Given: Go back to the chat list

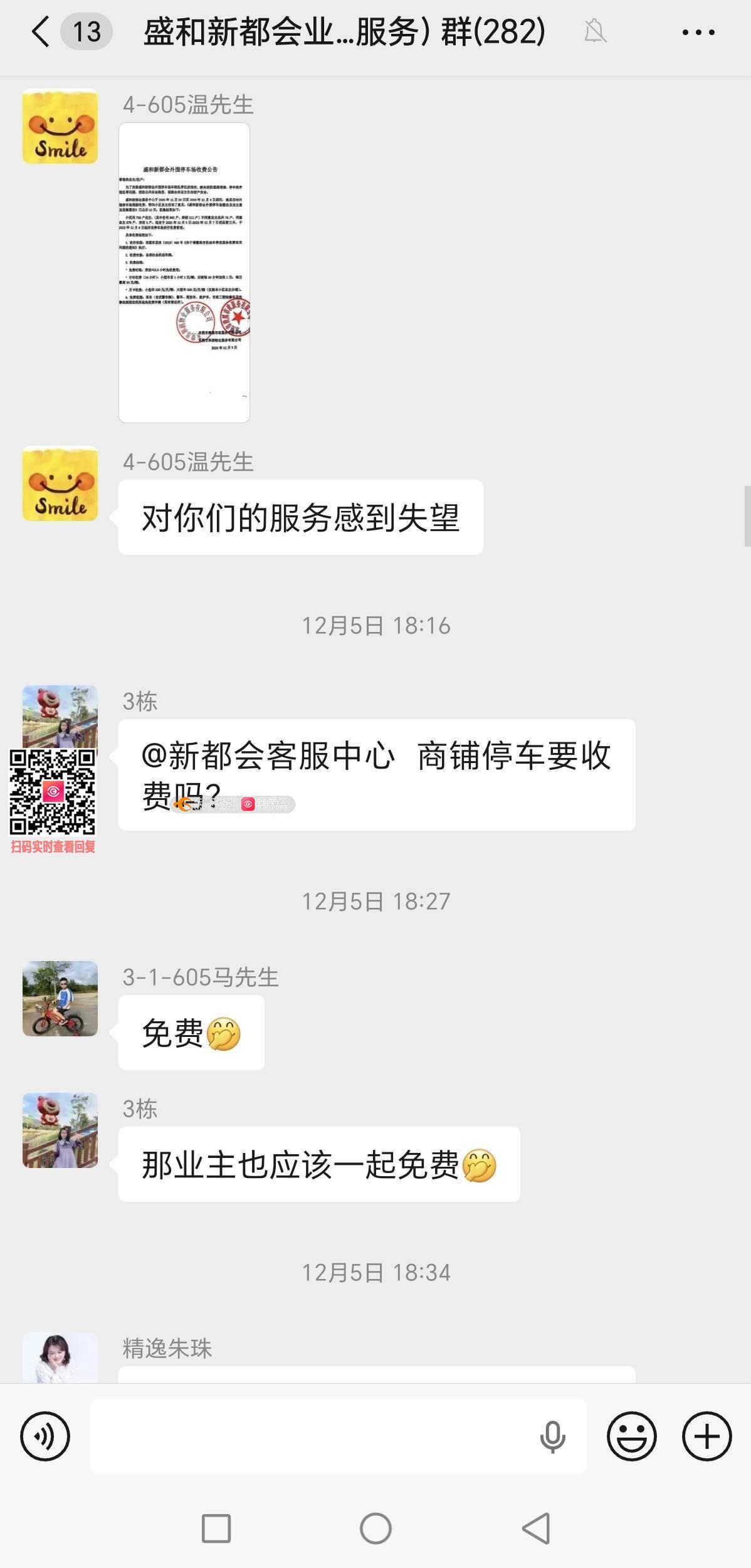Looking at the screenshot, I should coord(40,32).
